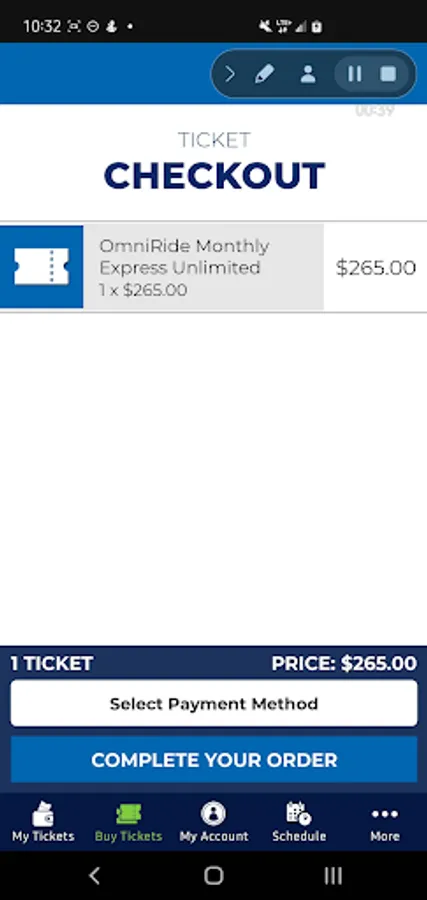The image size is (427, 900).
Task: Open the My Account tab
Action: (214, 822)
